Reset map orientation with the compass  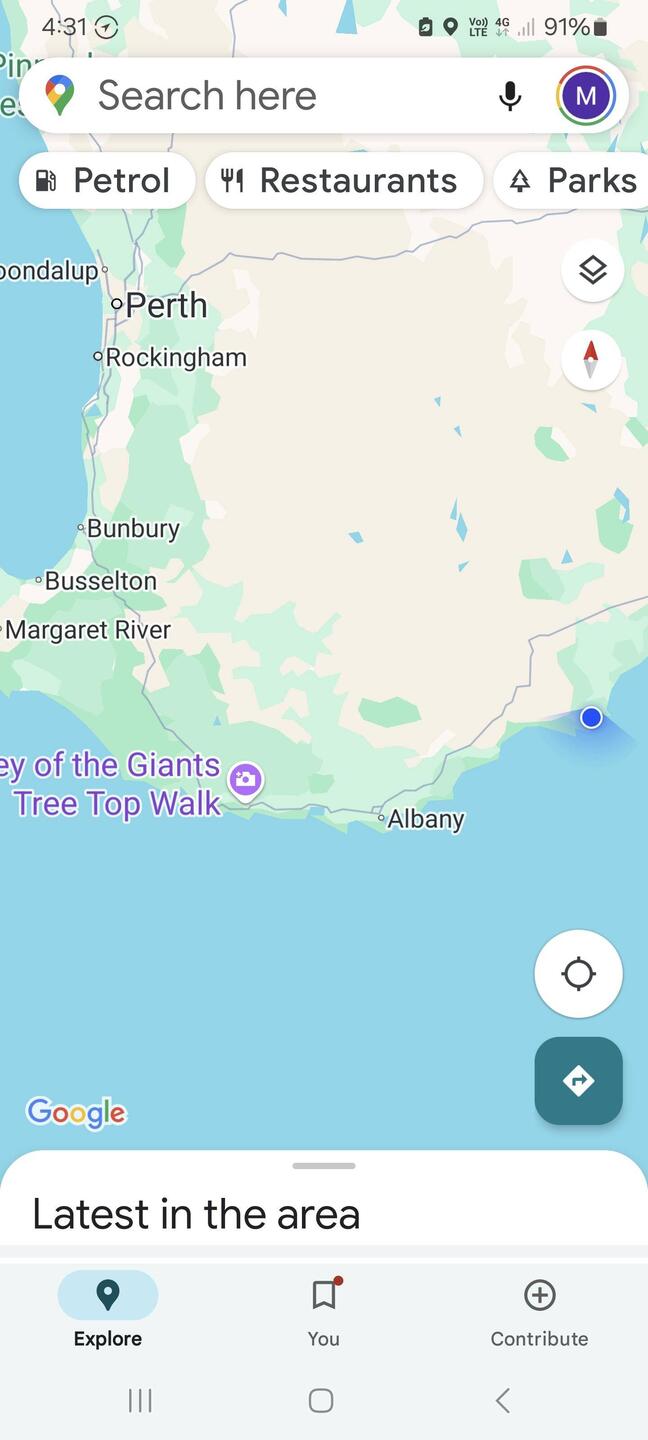tap(591, 359)
